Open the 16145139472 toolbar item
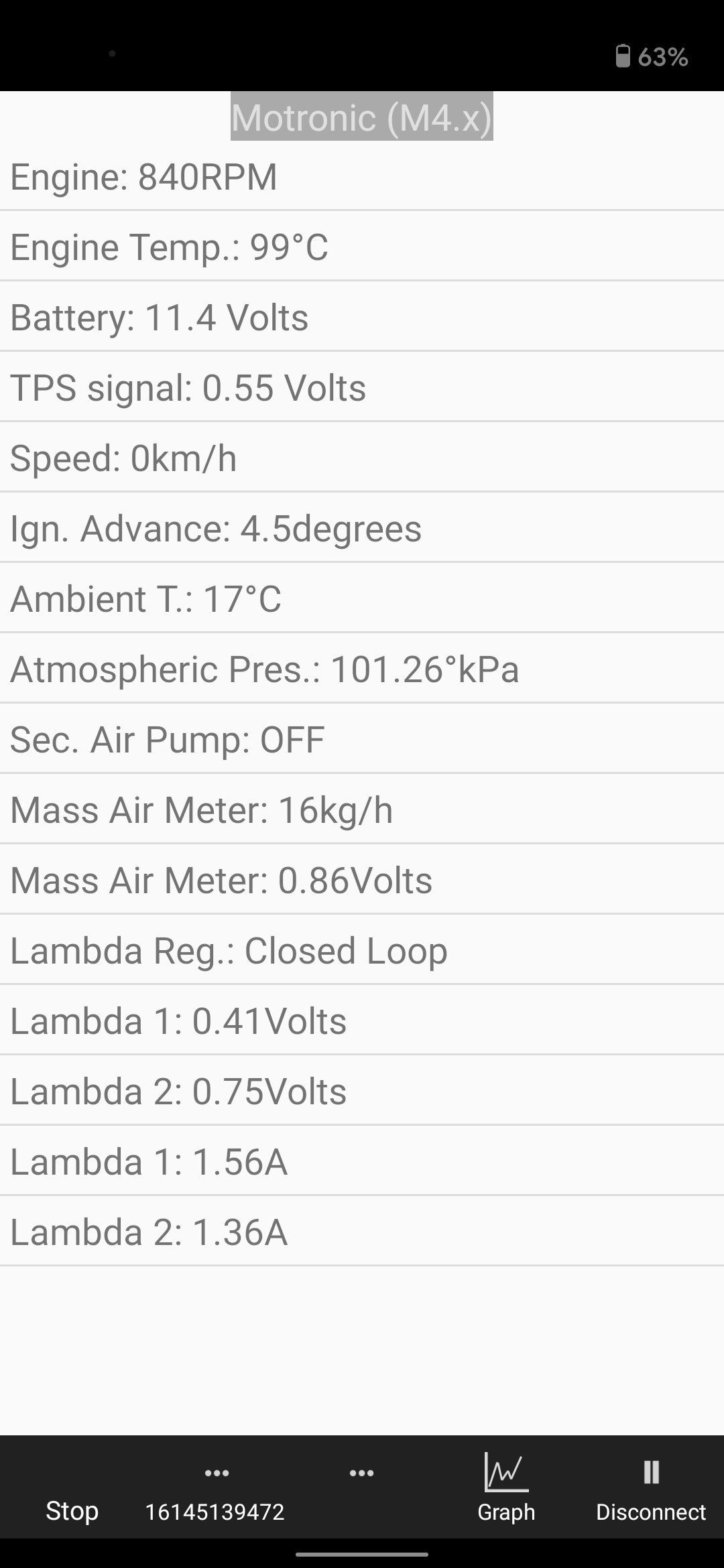Viewport: 724px width, 1568px height. click(x=215, y=1492)
